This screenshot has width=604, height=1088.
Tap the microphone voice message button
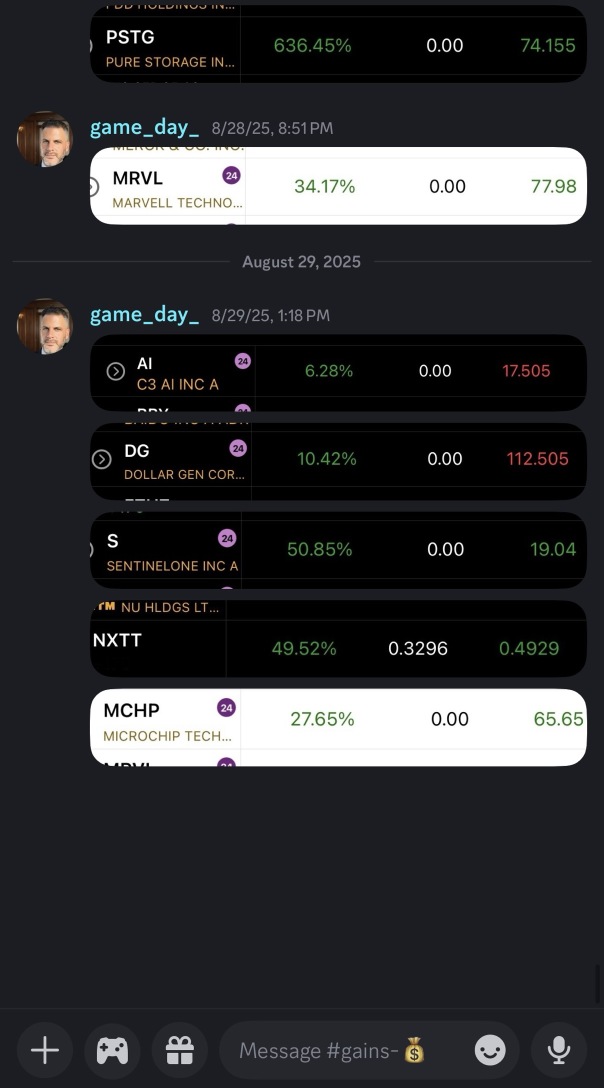coord(559,1050)
